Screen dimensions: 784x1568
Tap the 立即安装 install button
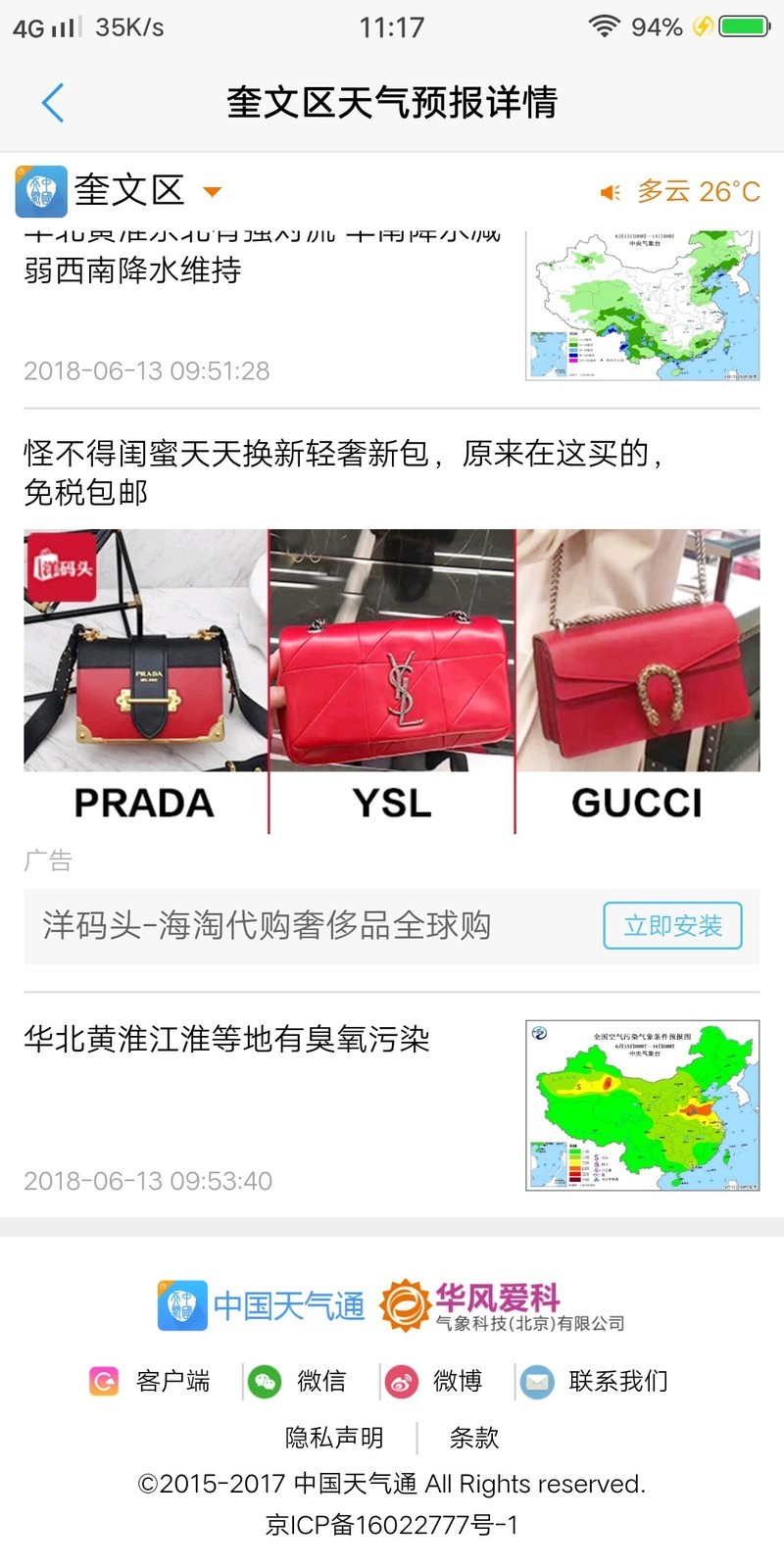(x=671, y=925)
